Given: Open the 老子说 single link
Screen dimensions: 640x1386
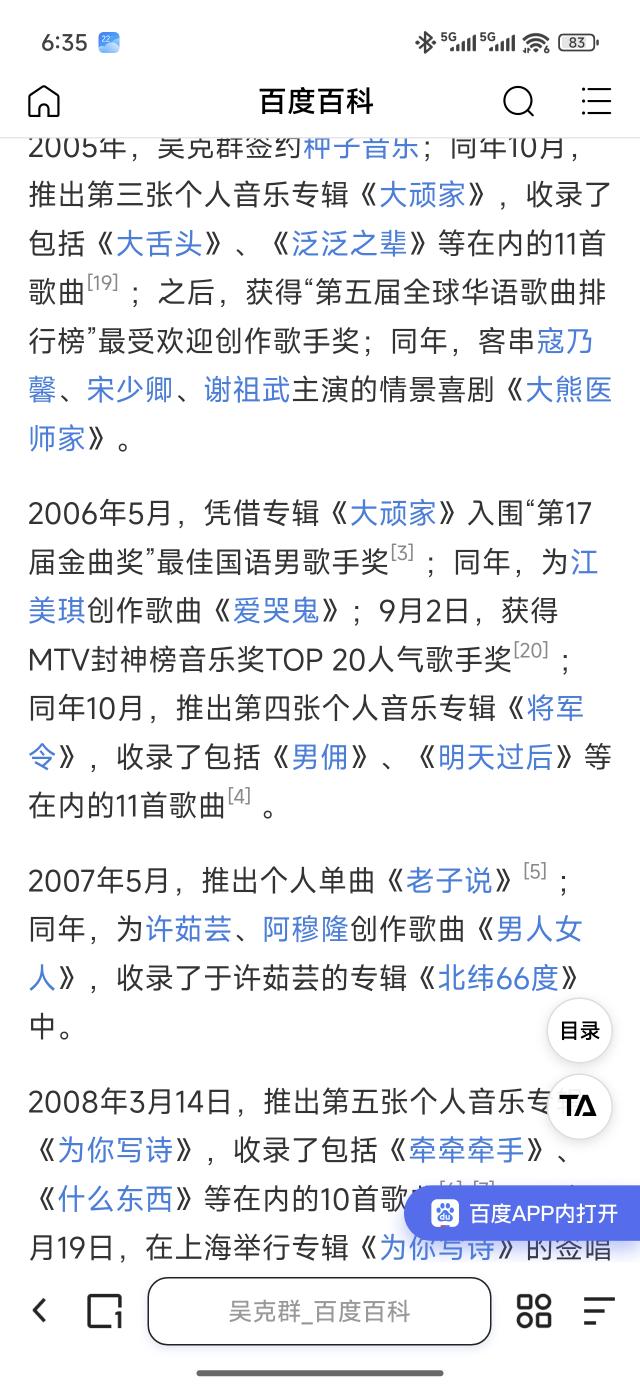Looking at the screenshot, I should [x=450, y=880].
